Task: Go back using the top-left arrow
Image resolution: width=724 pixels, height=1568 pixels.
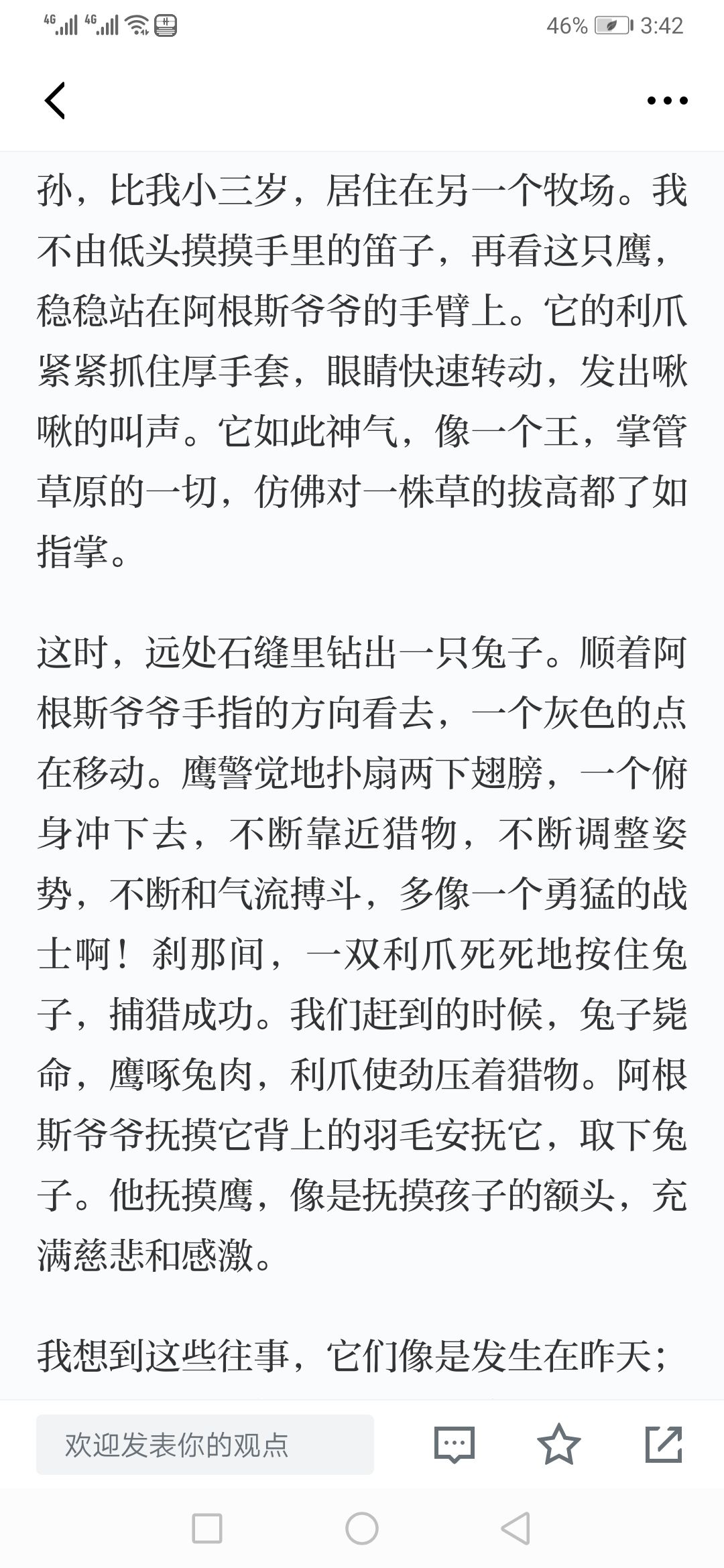Action: coord(55,101)
